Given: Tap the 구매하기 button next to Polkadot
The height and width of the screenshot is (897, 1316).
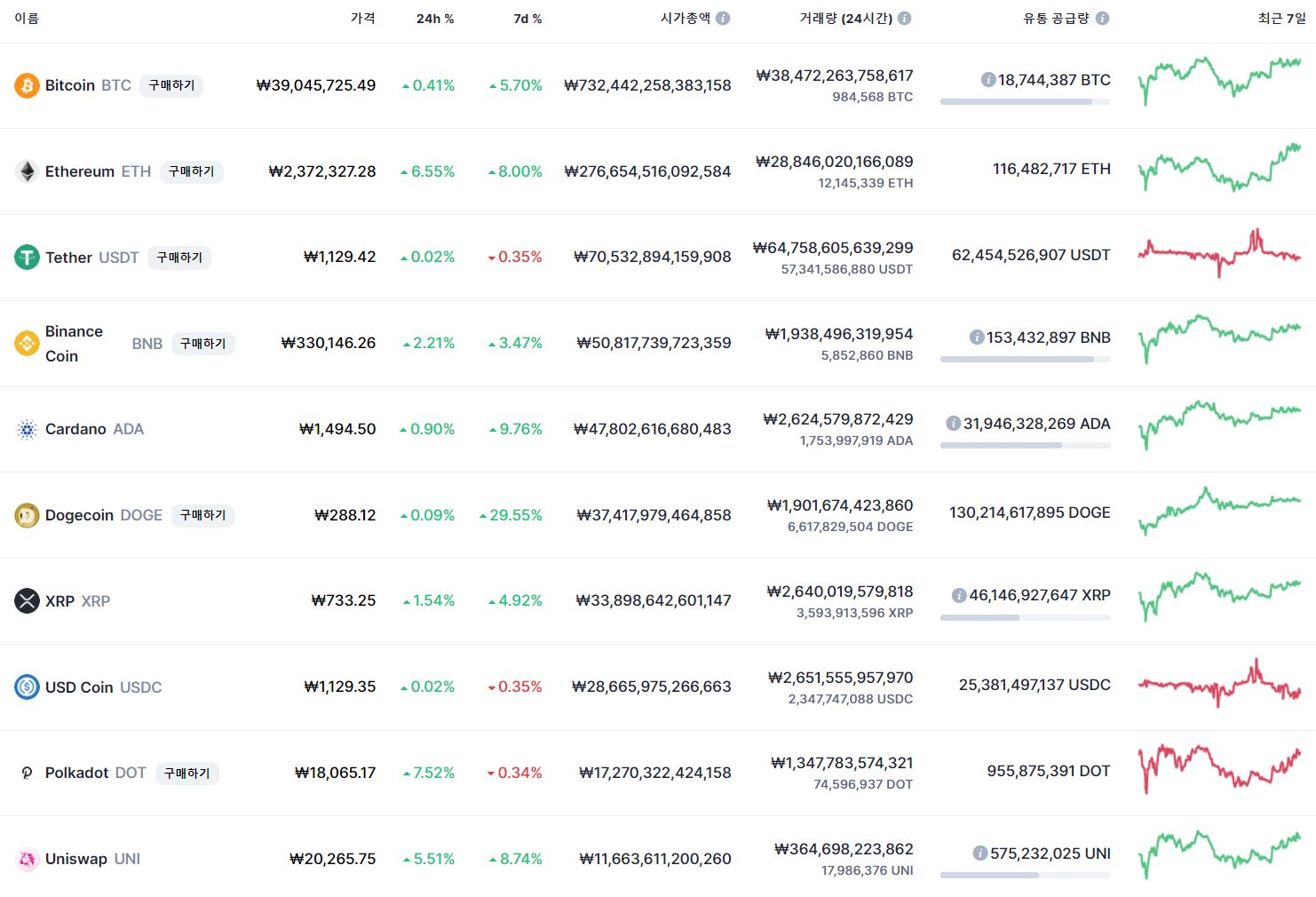Looking at the screenshot, I should point(186,774).
